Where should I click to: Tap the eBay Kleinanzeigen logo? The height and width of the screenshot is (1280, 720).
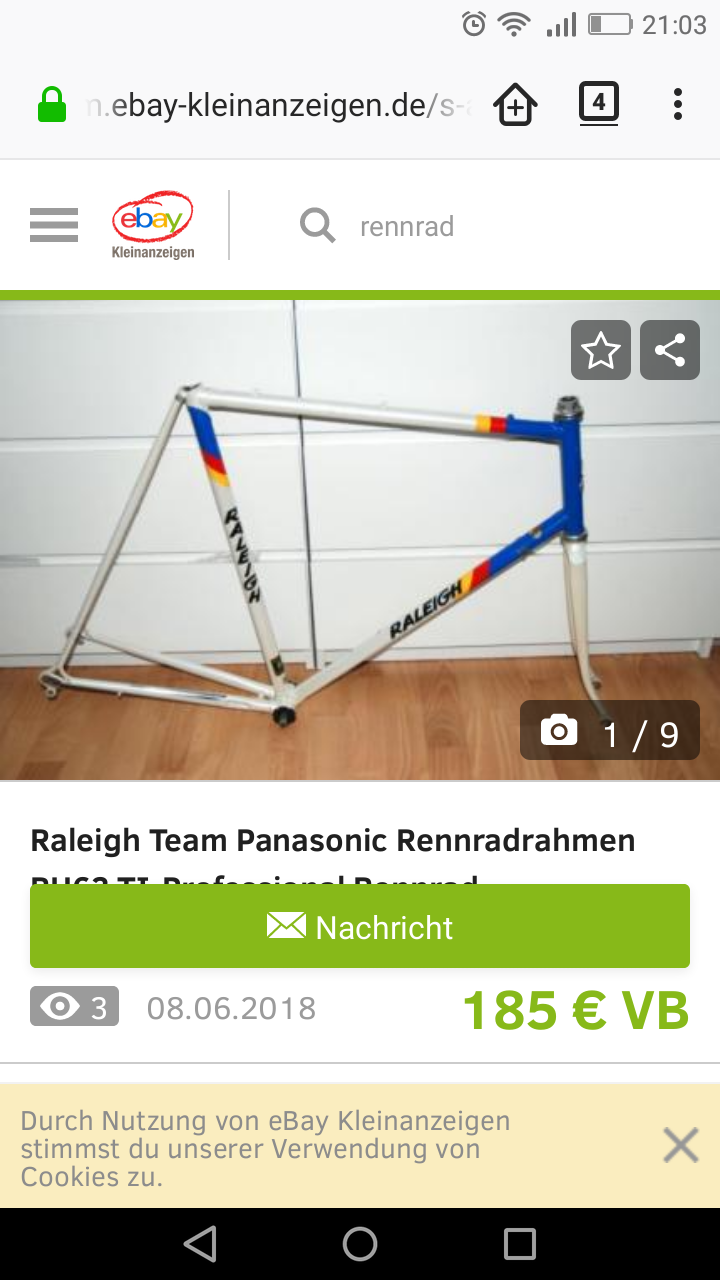(x=153, y=226)
